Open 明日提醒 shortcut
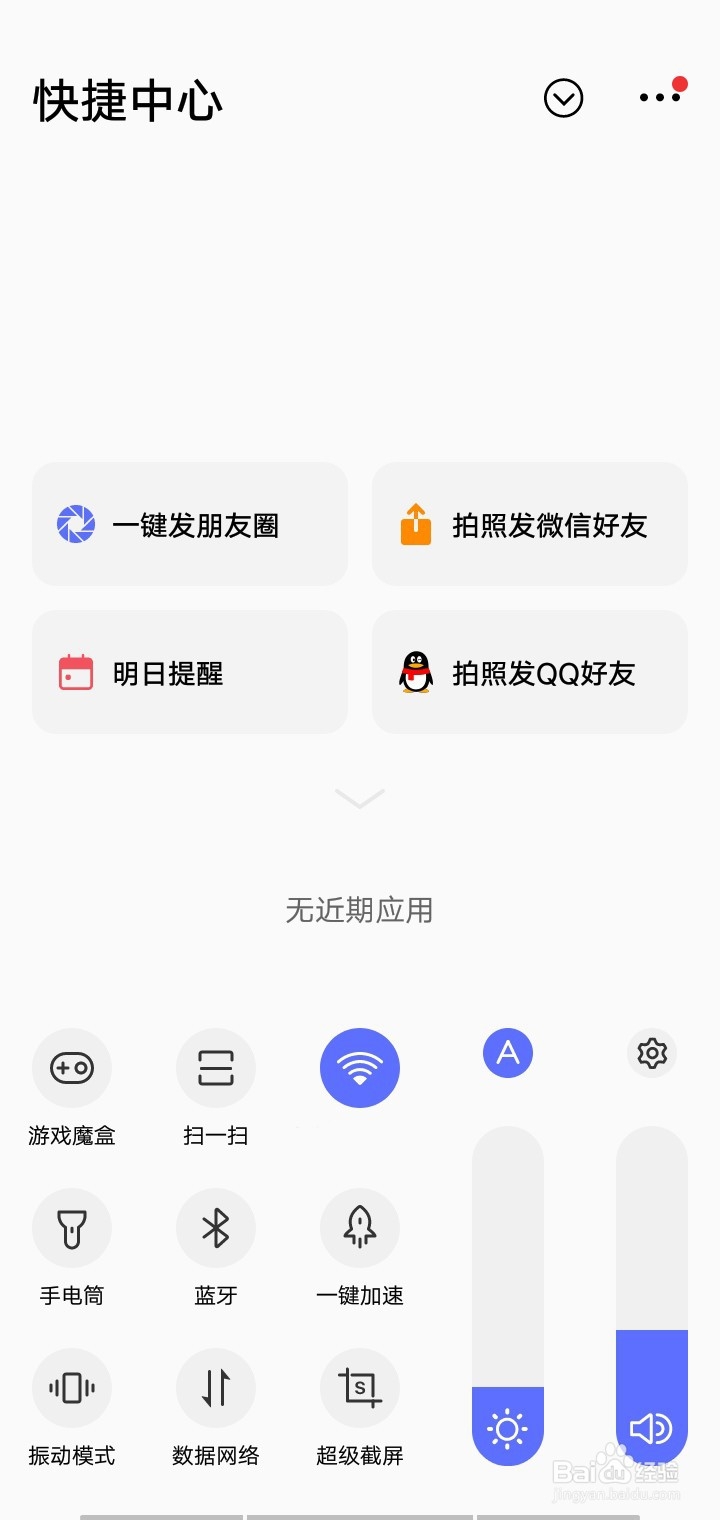Screen dimensions: 720x1520 click(x=190, y=672)
